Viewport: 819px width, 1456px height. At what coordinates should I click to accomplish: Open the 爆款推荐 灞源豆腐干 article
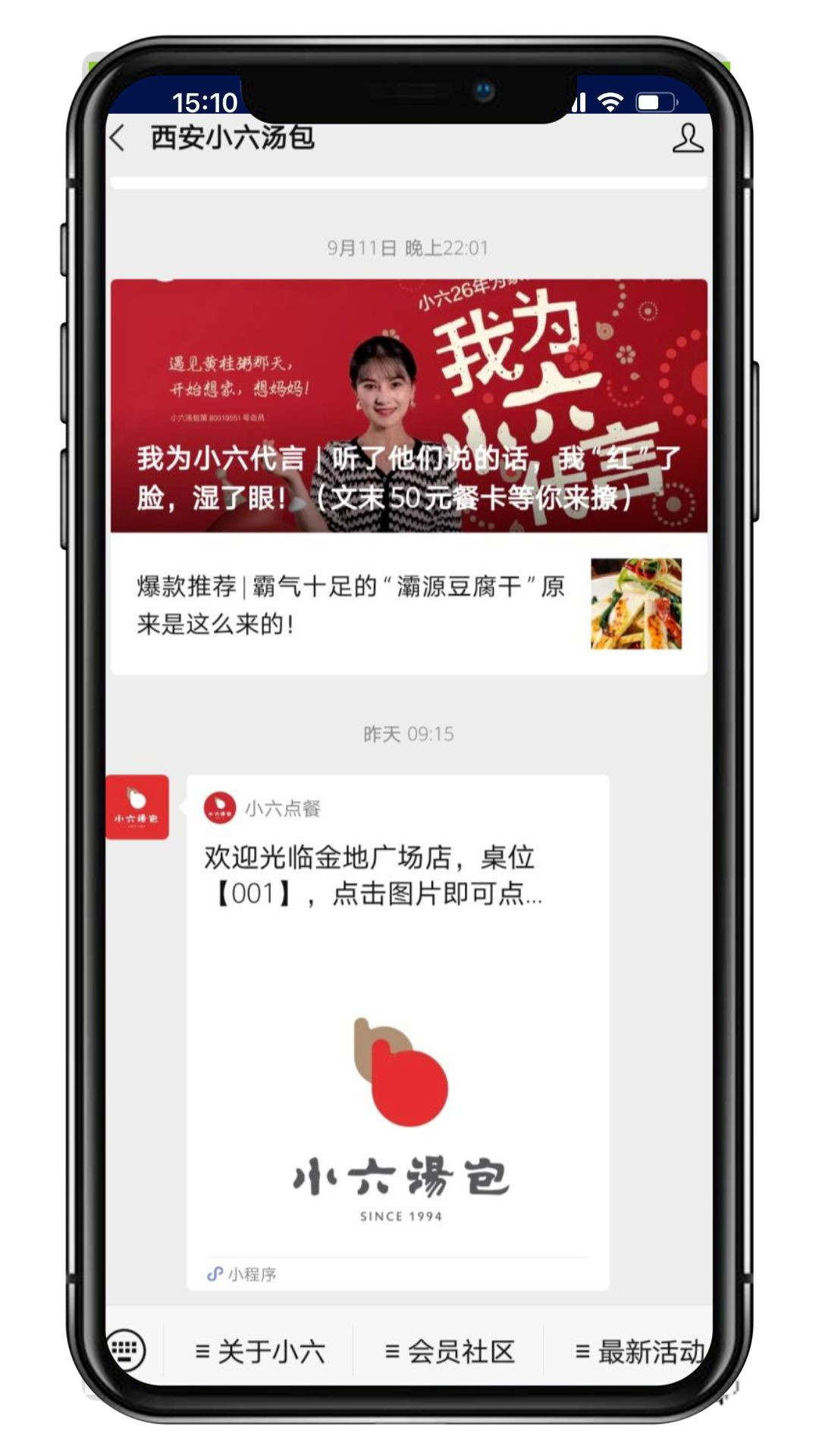pos(409,604)
